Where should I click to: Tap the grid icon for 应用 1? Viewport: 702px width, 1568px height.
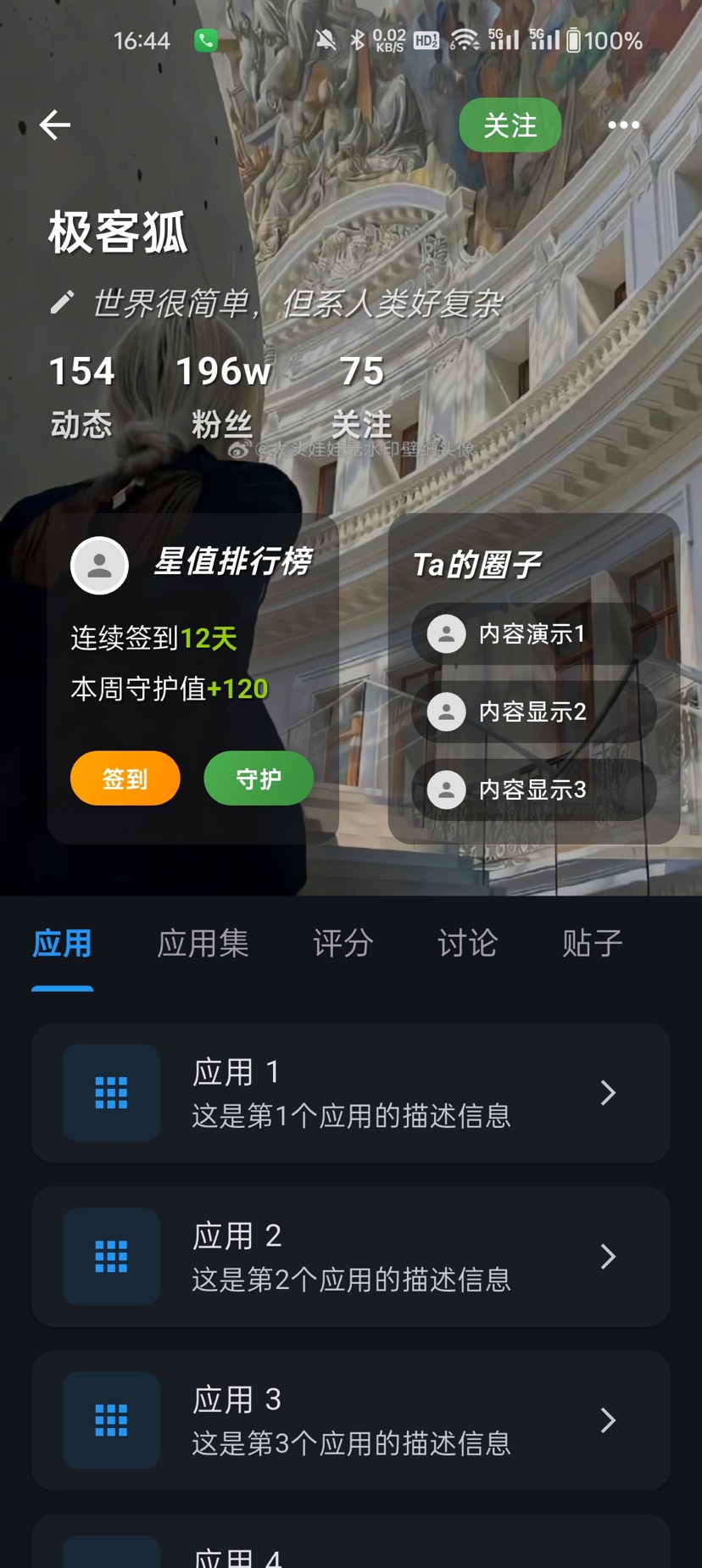point(111,1093)
